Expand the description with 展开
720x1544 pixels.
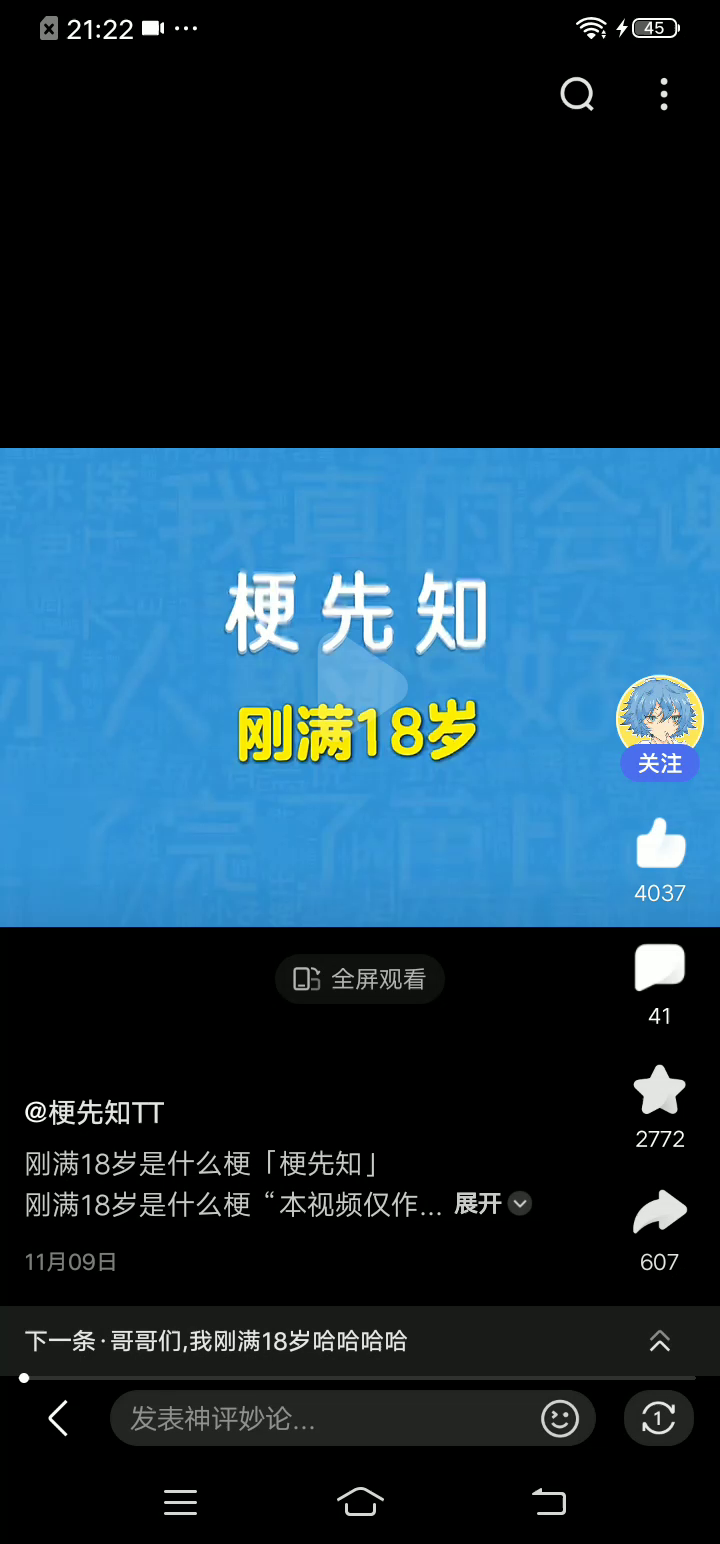tap(491, 1204)
